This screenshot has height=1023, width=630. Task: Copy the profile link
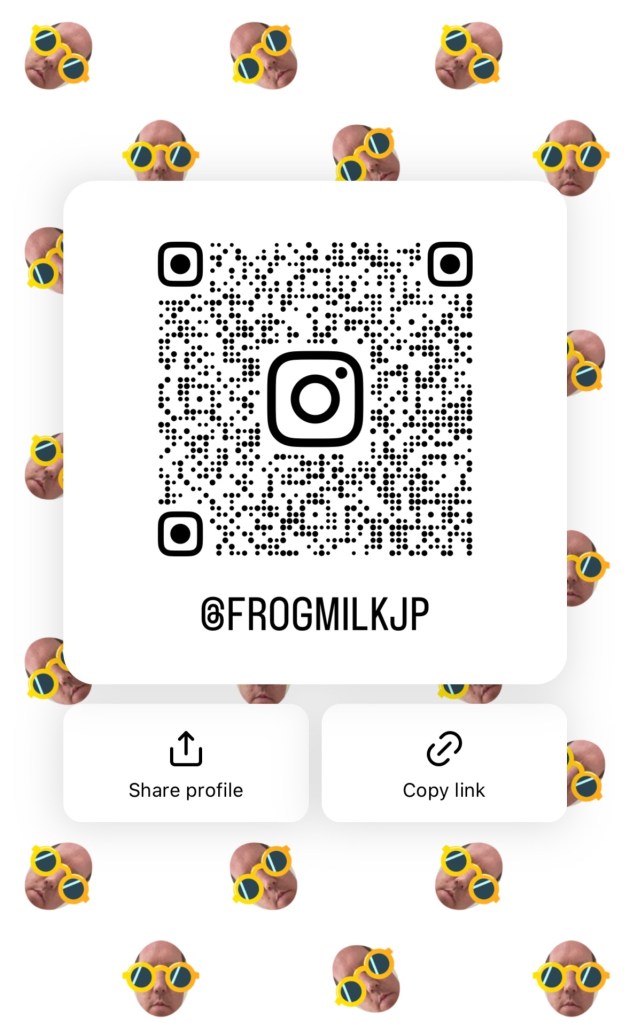point(444,764)
